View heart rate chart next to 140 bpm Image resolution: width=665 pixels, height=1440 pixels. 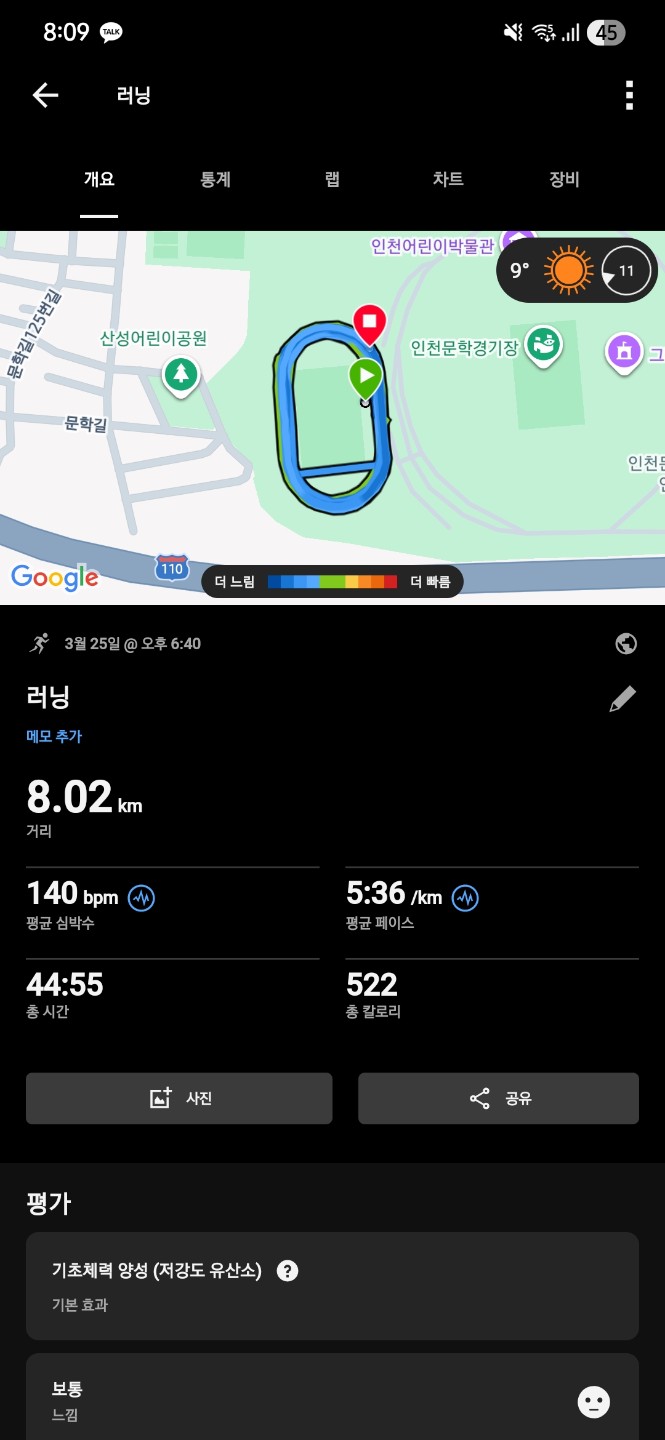click(x=141, y=897)
